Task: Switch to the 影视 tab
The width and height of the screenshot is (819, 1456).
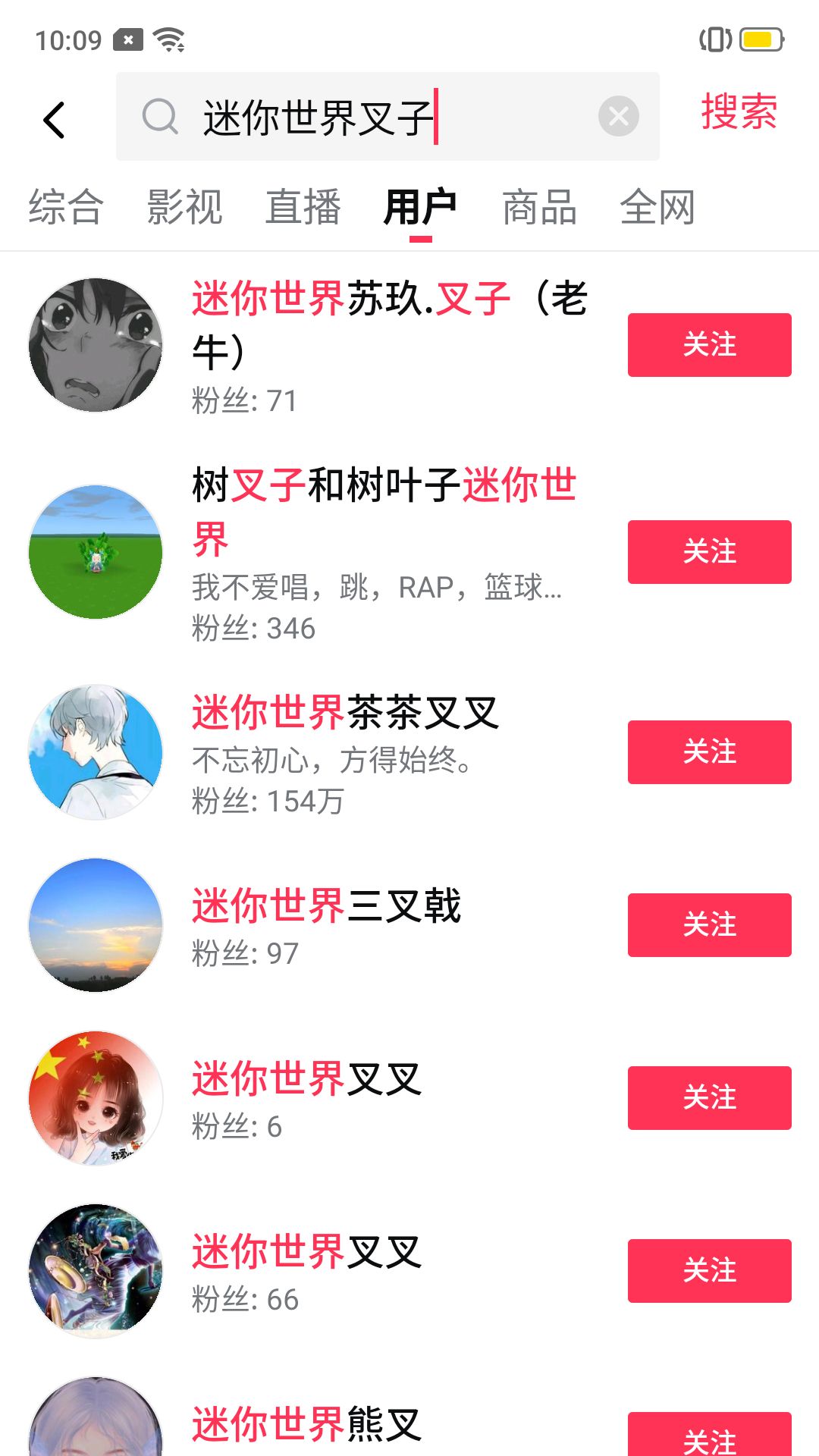Action: (x=184, y=207)
